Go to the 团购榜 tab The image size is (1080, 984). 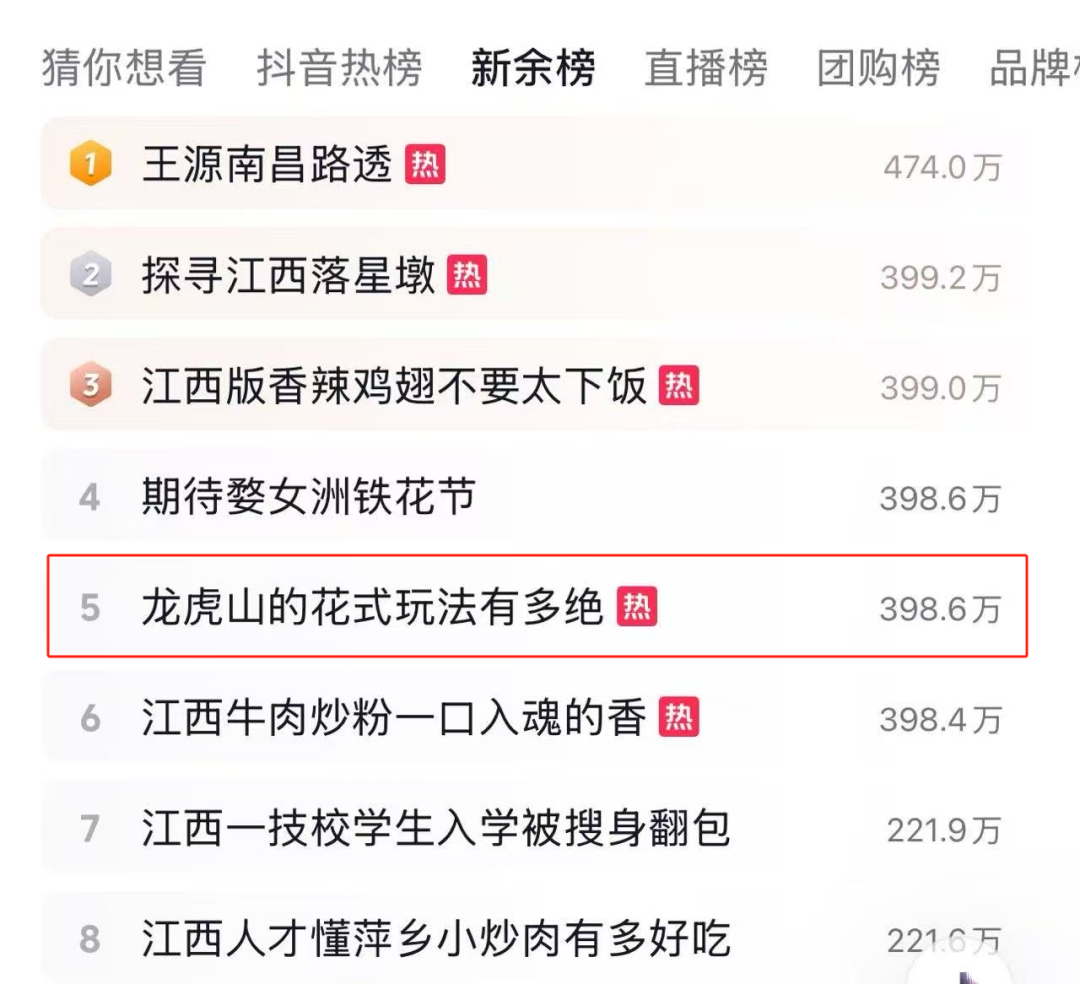tap(878, 67)
